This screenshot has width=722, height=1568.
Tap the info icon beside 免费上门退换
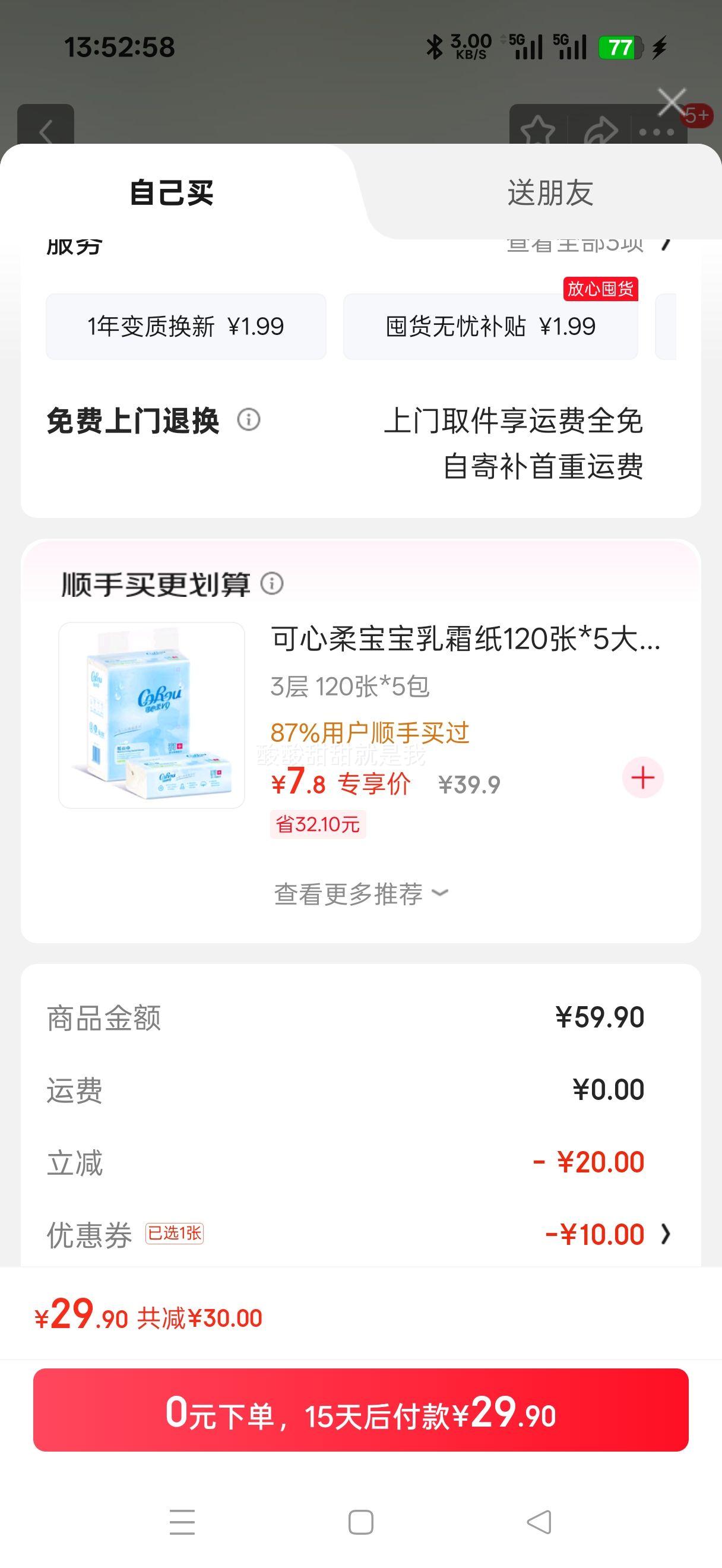(x=249, y=419)
